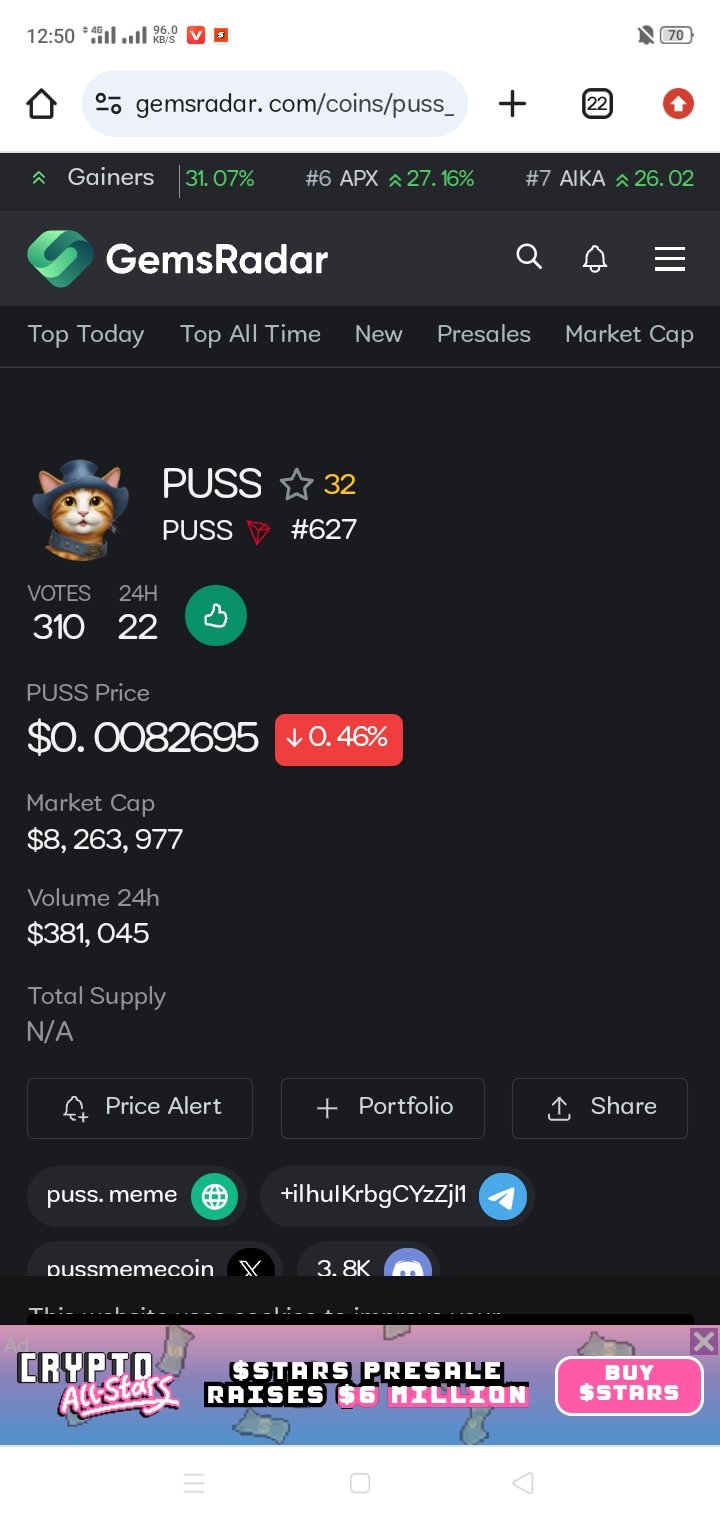Screen dimensions: 720x1520
Task: Add PUSS to favorites with the star
Action: point(296,485)
